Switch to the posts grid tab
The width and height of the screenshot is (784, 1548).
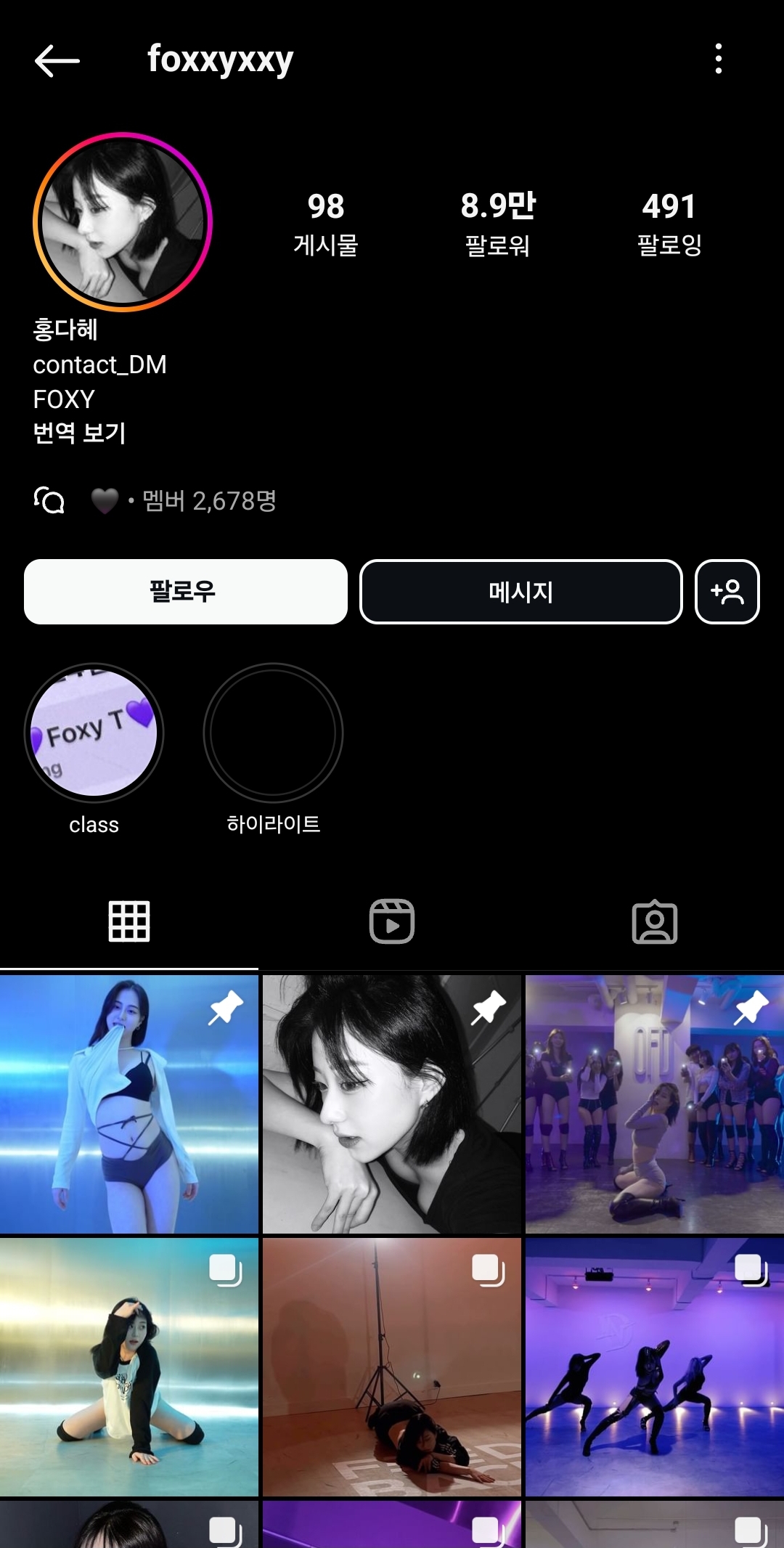(129, 921)
